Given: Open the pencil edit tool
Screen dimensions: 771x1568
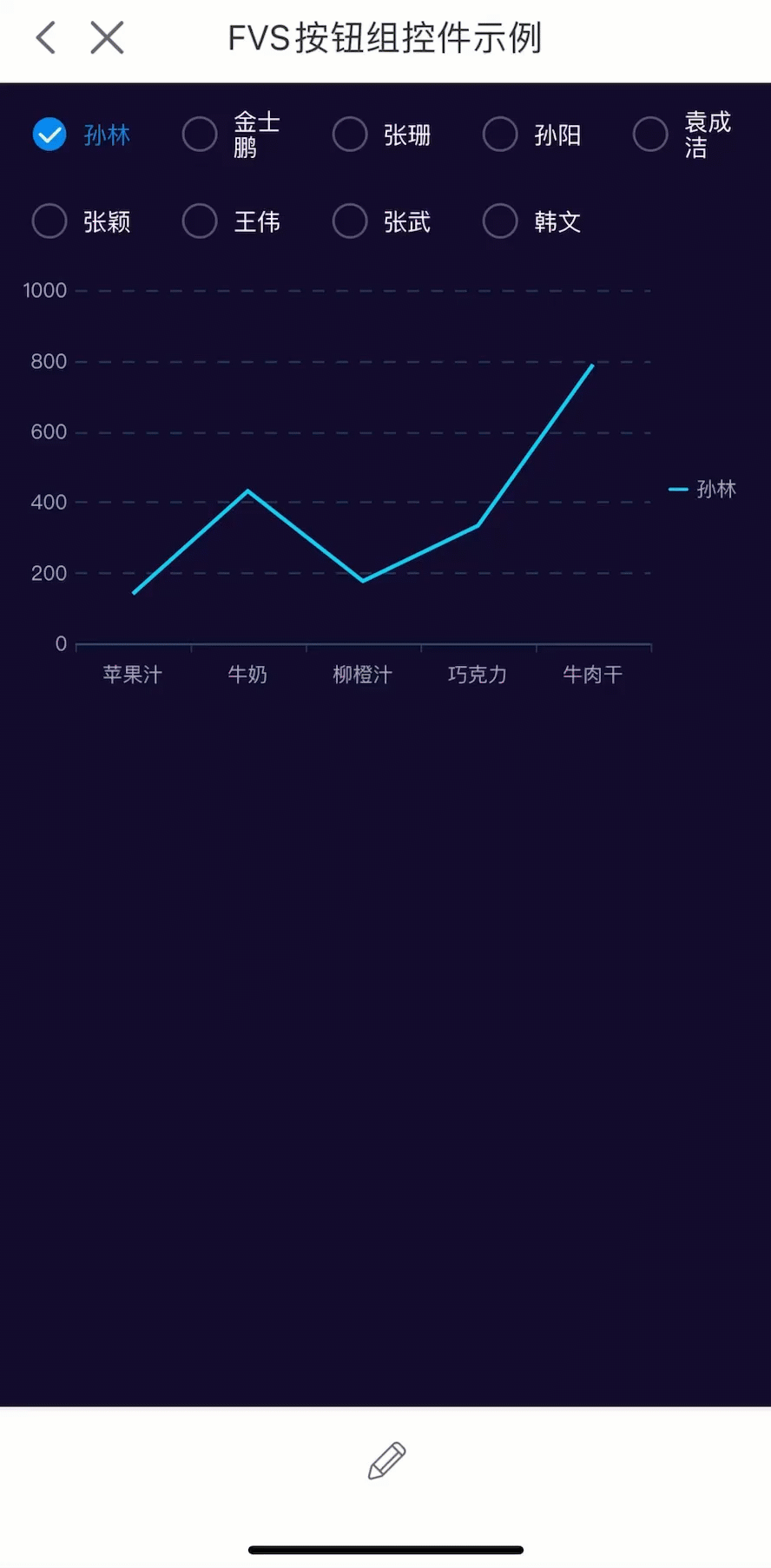Looking at the screenshot, I should click(386, 1460).
